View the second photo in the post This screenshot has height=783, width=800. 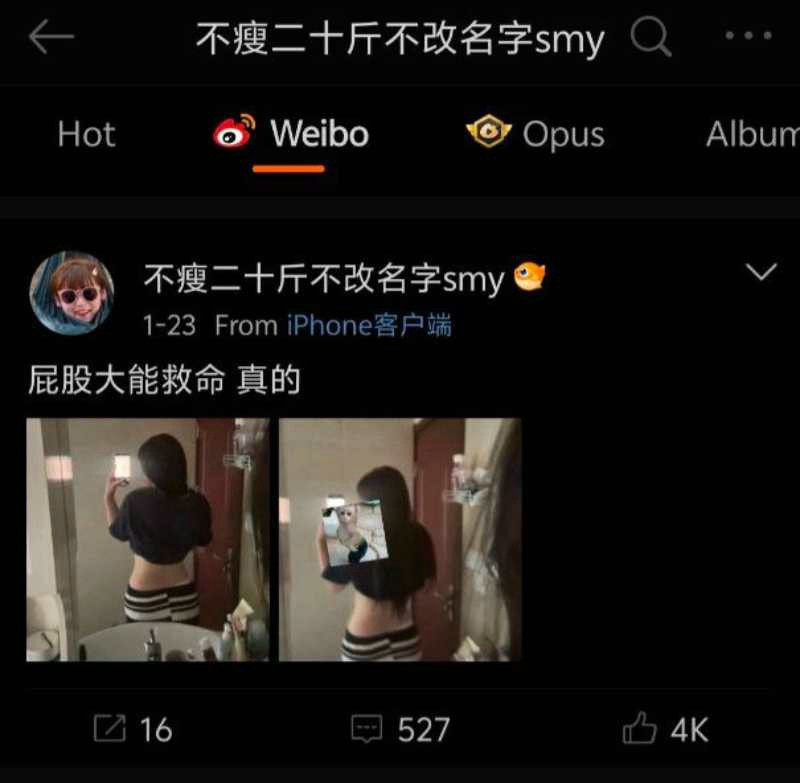click(x=399, y=540)
